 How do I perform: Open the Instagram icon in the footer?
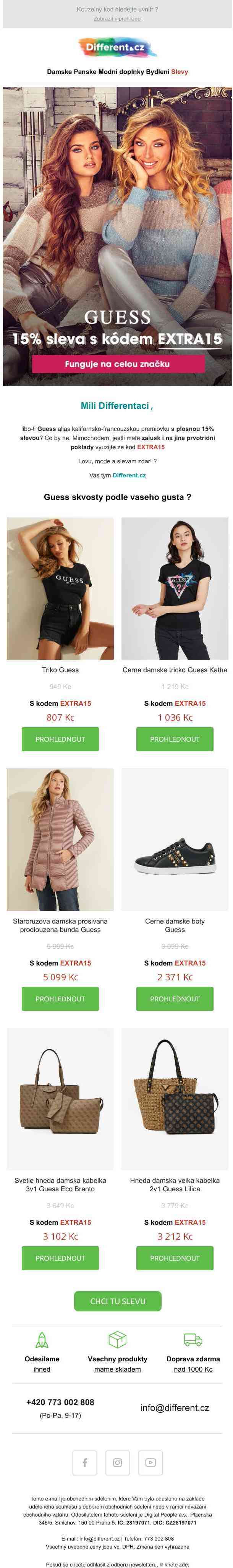[118, 1462]
